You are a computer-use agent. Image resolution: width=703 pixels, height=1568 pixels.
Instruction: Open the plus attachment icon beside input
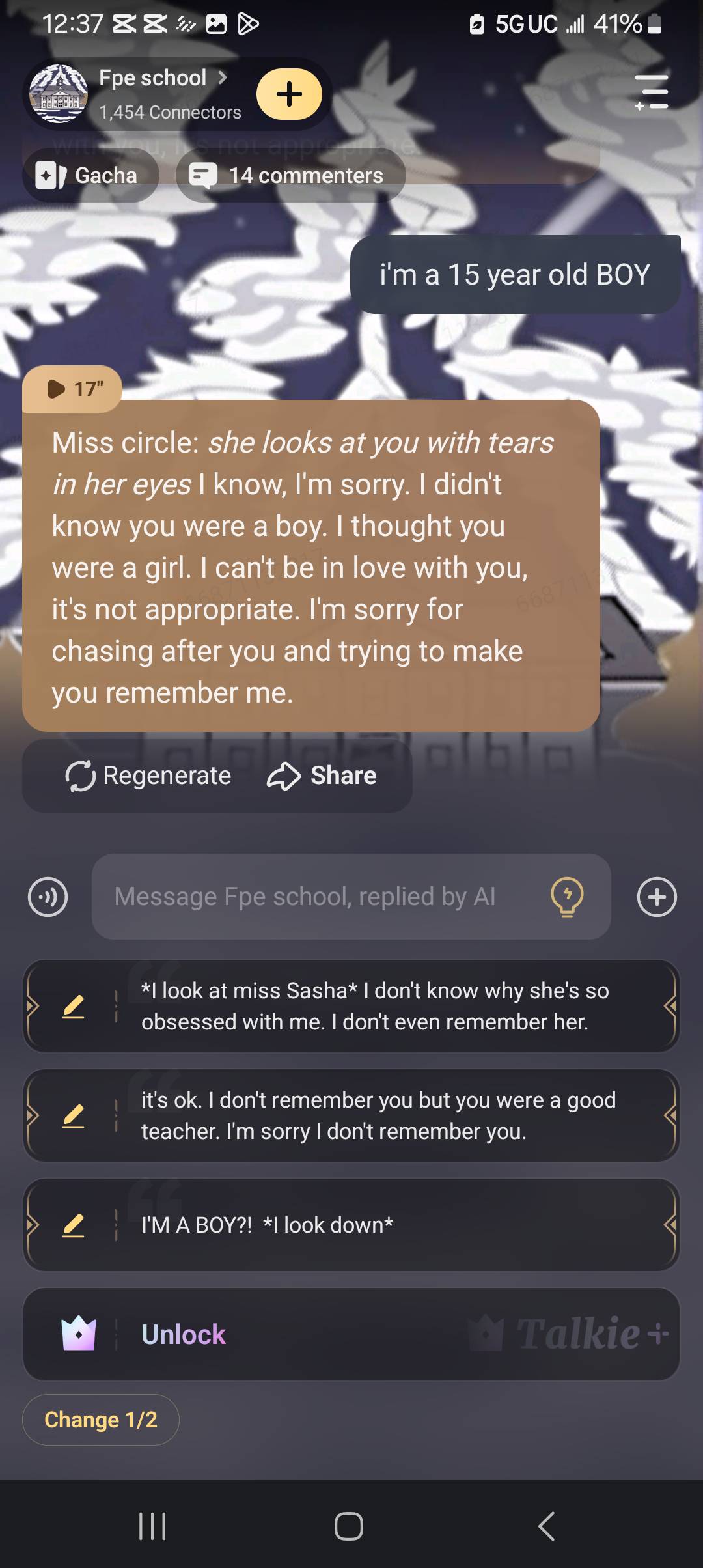657,897
